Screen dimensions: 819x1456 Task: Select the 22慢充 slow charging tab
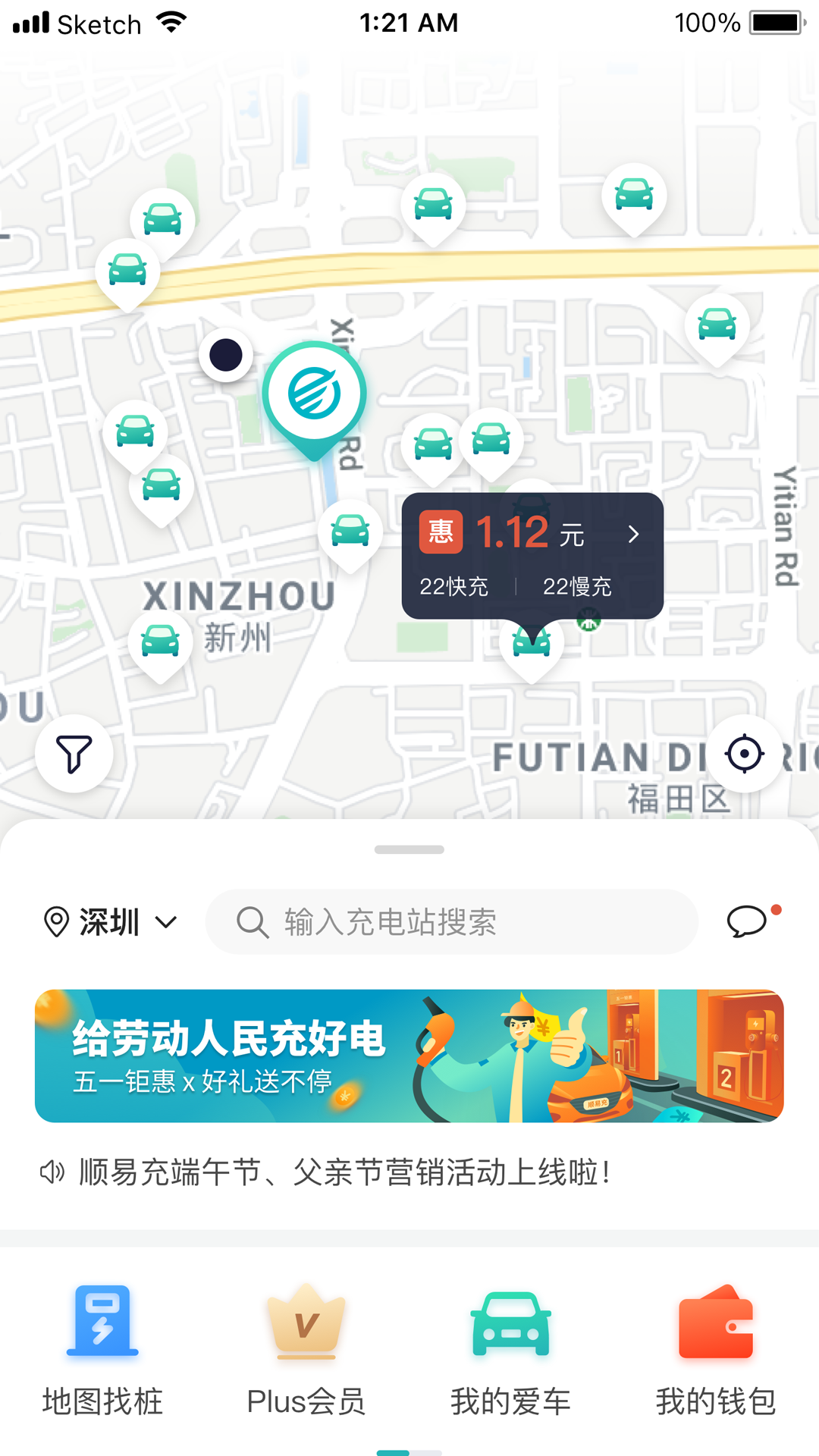tap(578, 586)
